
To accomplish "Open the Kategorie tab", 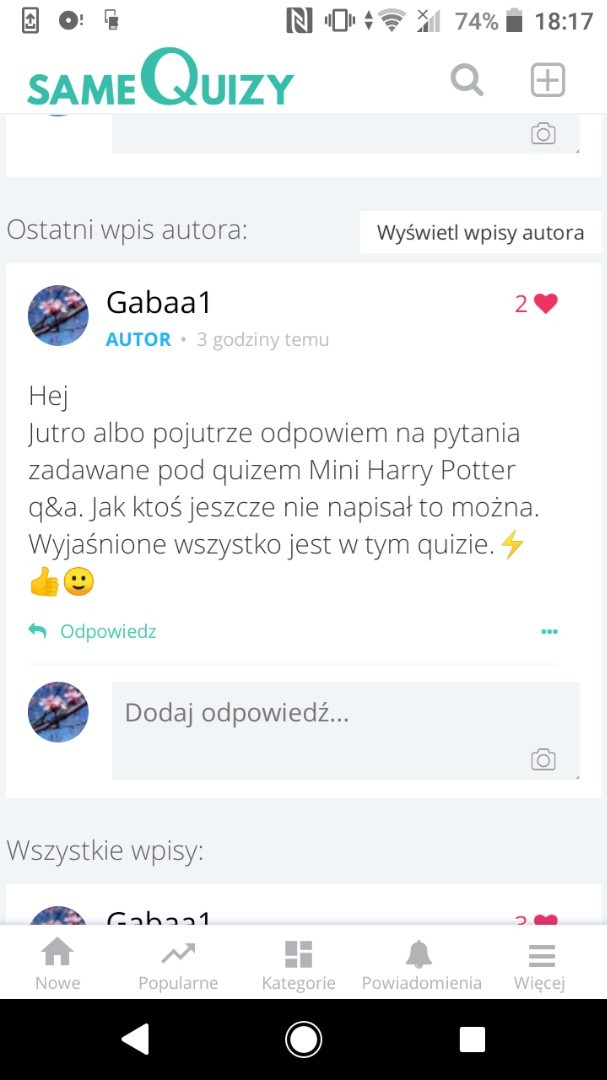I will (298, 965).
